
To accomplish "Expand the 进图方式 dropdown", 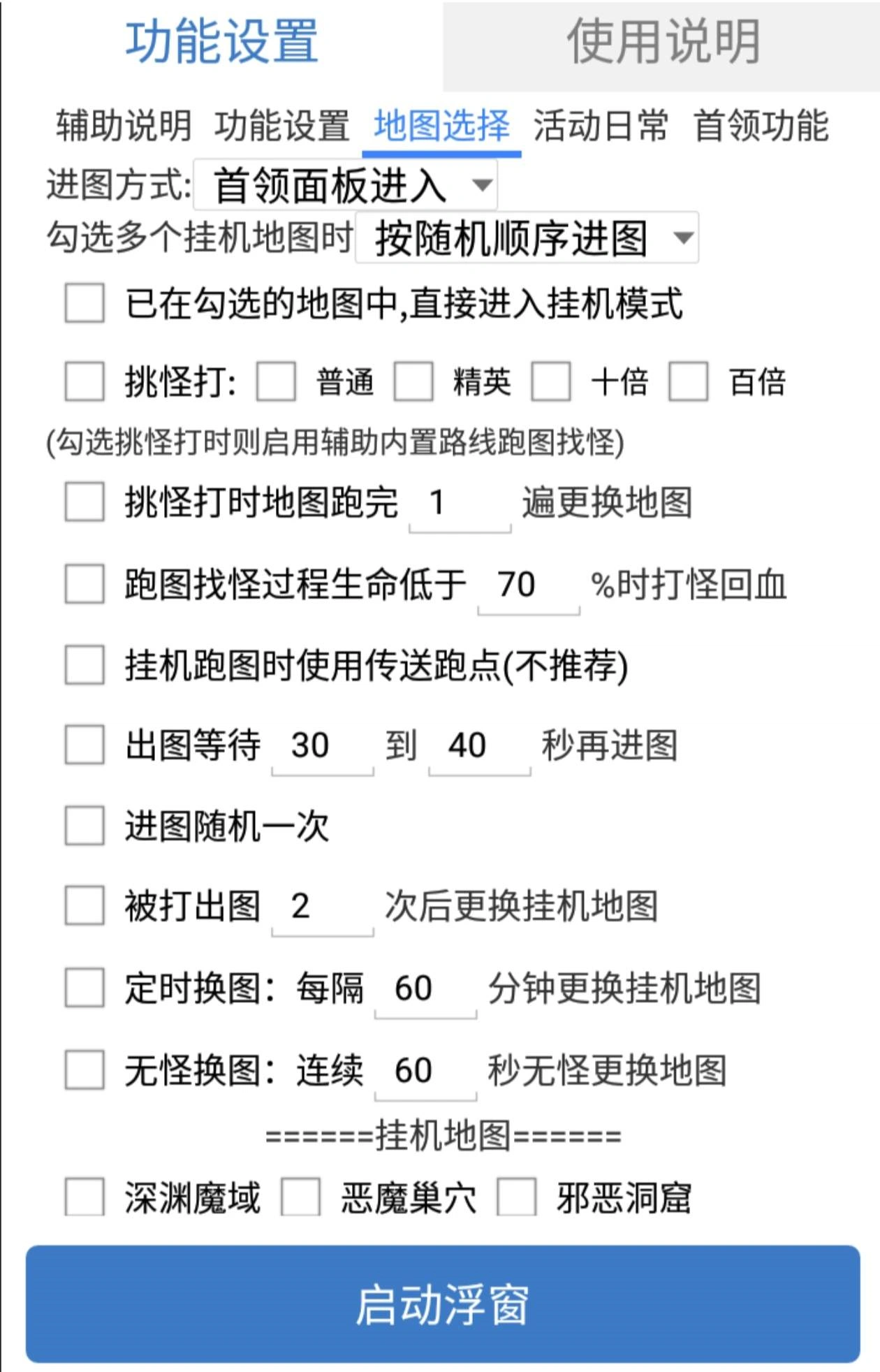I will tap(345, 185).
